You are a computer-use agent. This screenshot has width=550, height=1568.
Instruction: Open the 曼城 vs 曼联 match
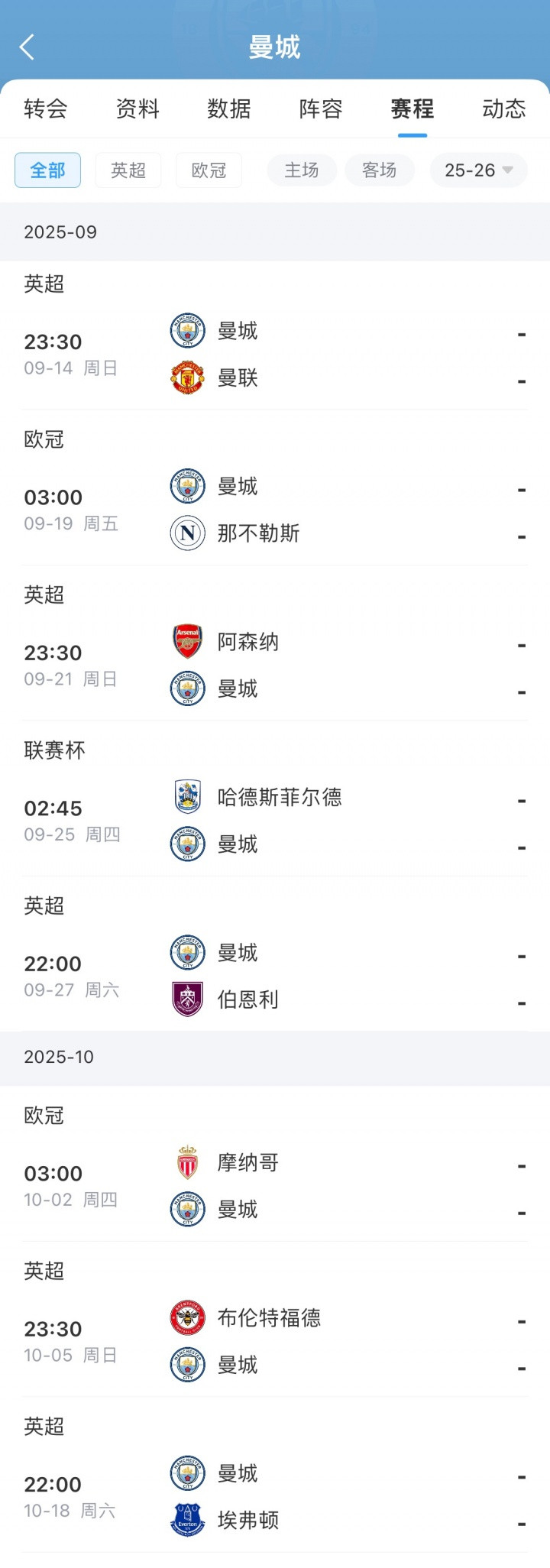tap(275, 355)
